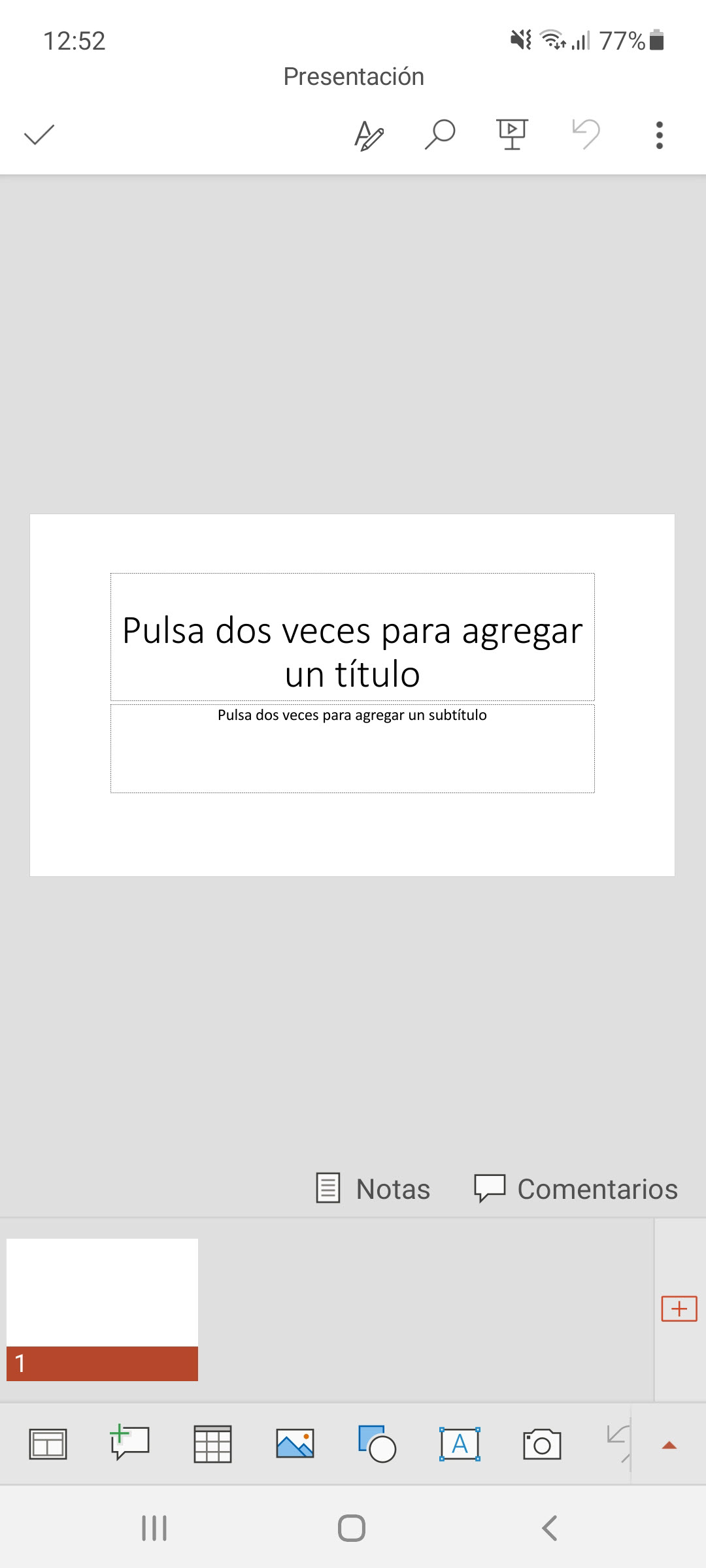Select slide 1 thumbnail
The image size is (706, 1568).
click(x=102, y=1309)
